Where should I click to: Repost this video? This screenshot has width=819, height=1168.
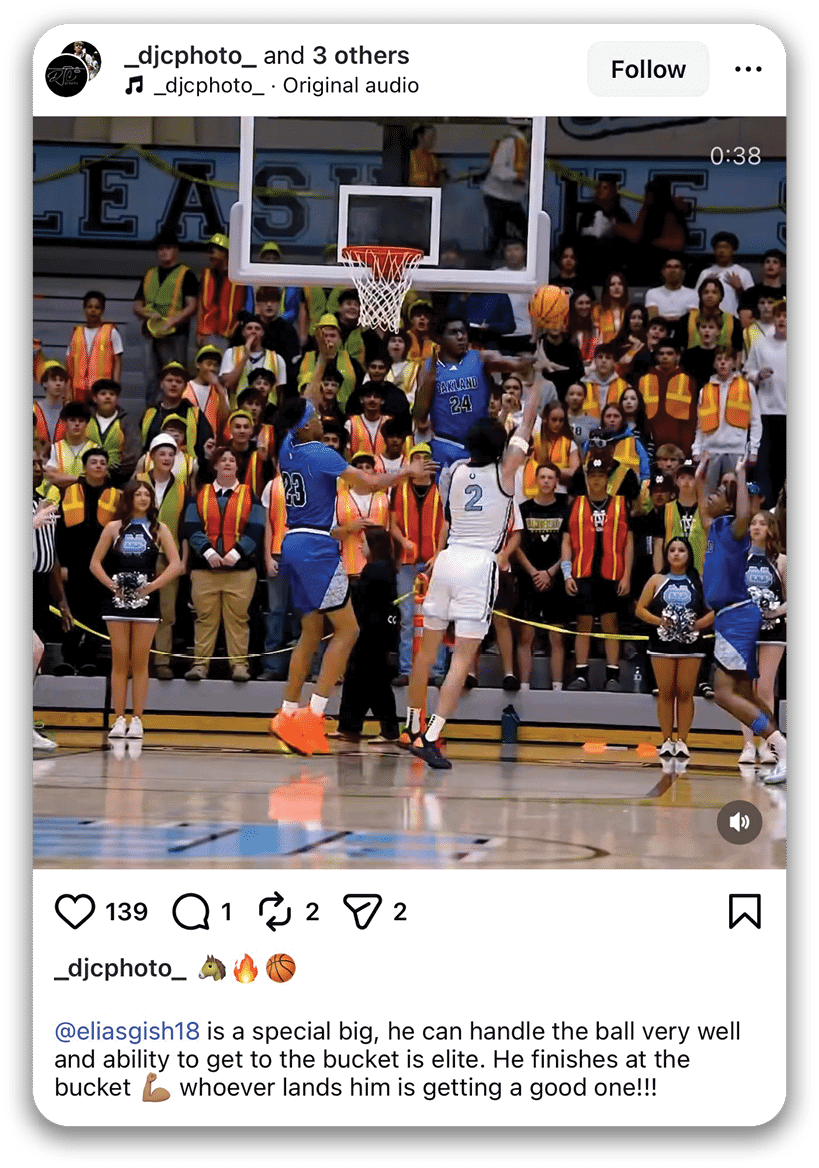click(x=274, y=911)
